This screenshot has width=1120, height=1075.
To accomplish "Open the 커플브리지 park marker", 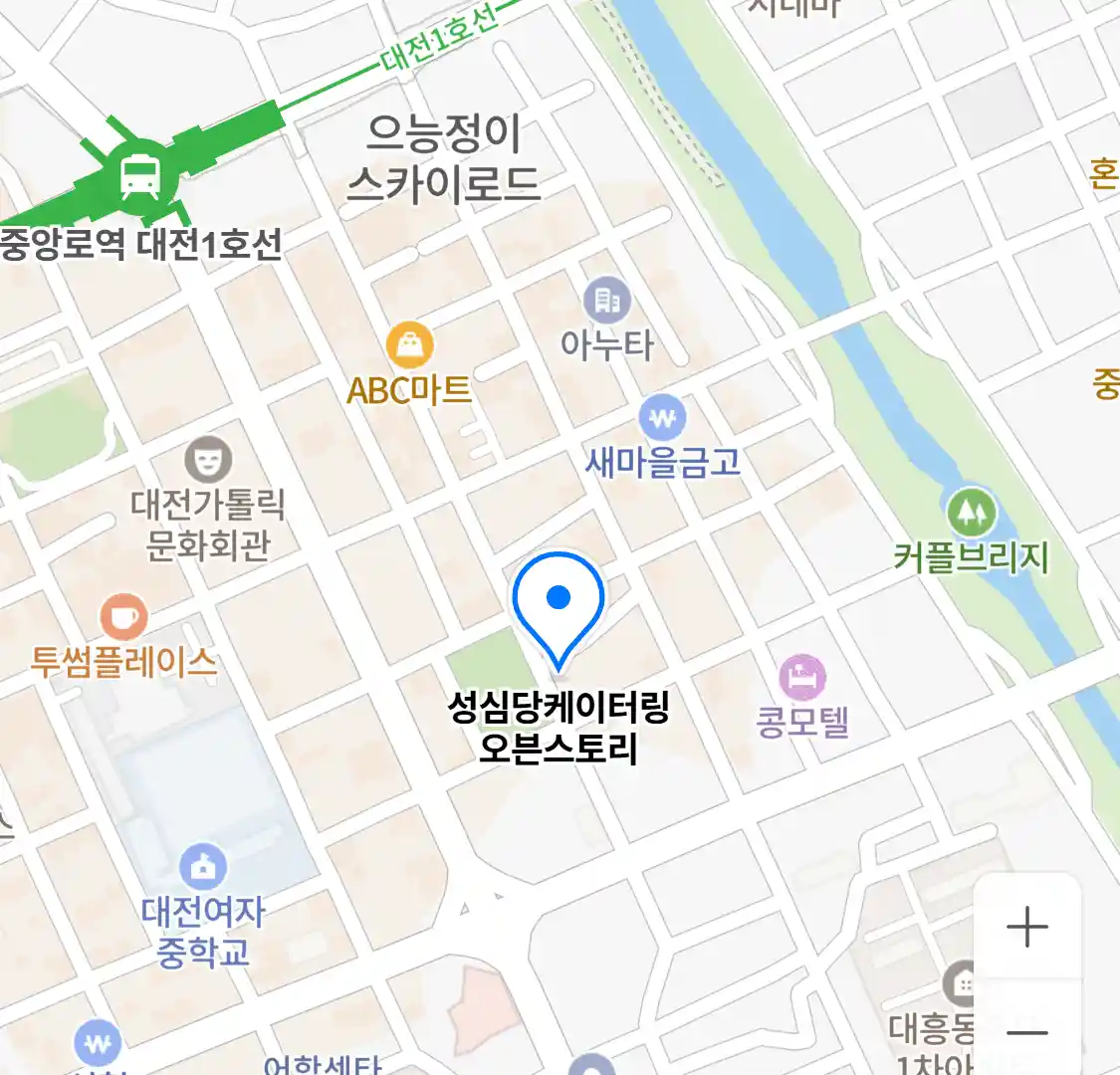I will click(x=971, y=513).
